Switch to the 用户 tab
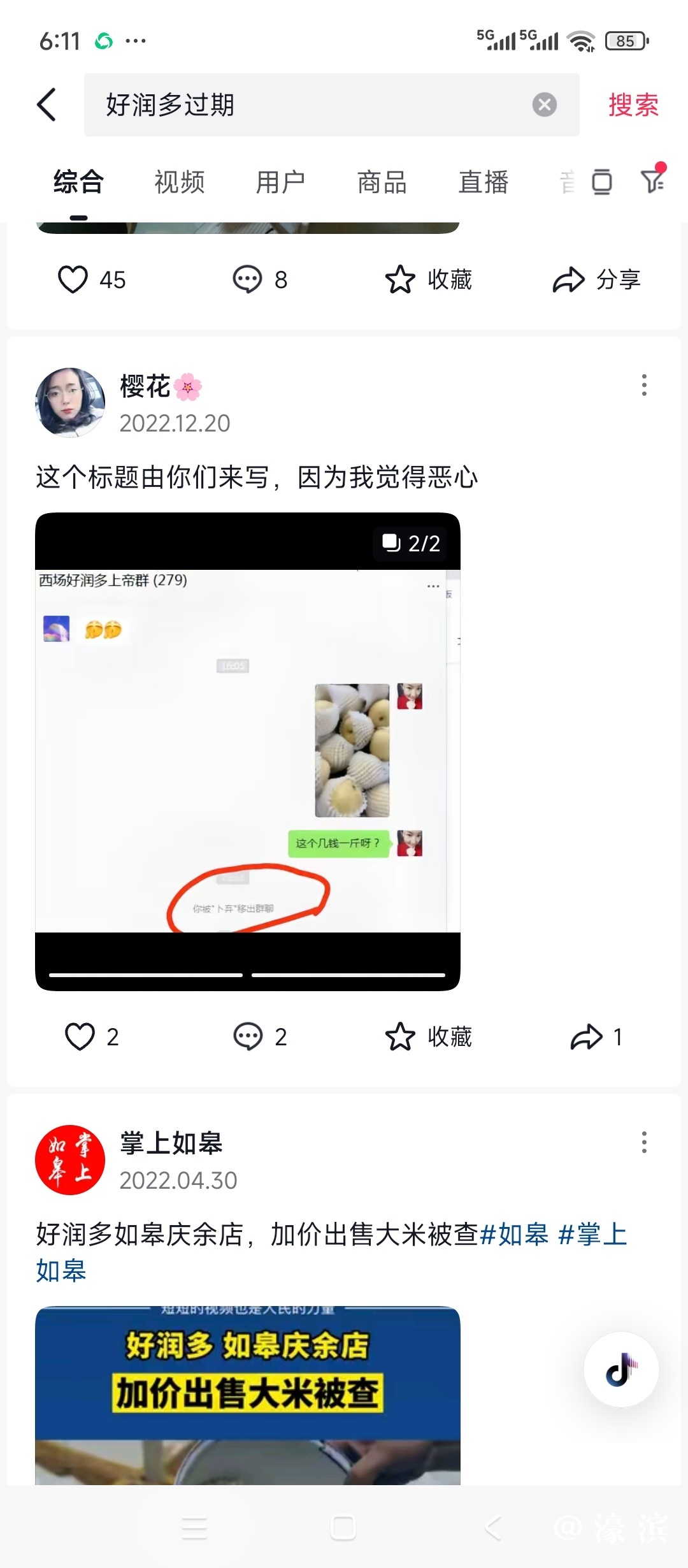 click(x=280, y=182)
